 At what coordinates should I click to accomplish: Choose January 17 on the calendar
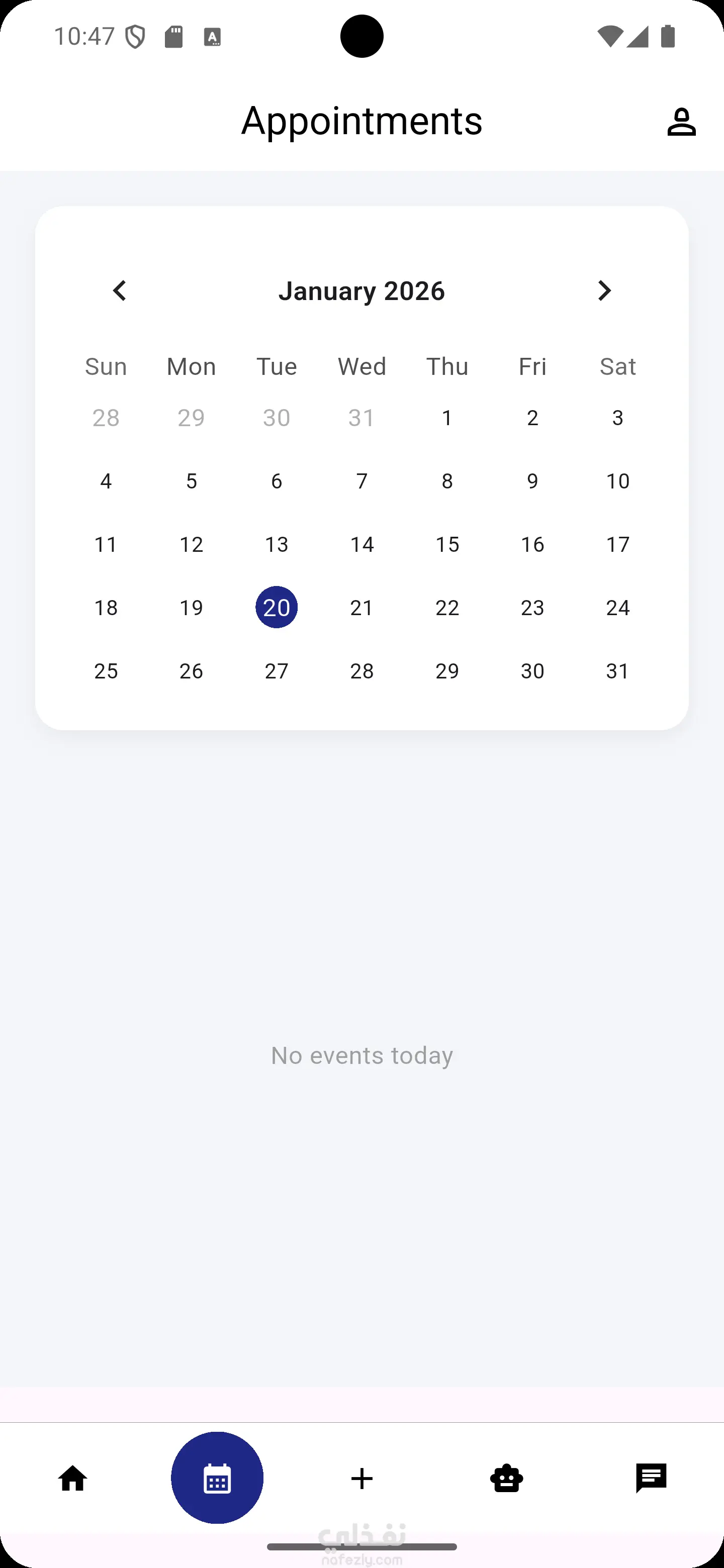[617, 544]
